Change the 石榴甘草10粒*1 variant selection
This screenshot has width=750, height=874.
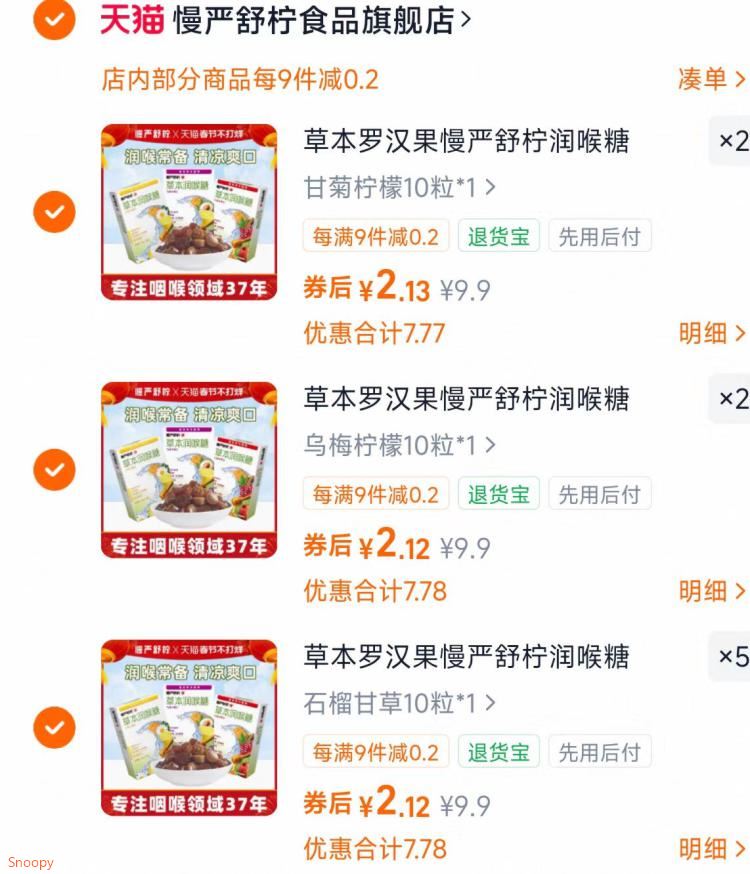tap(399, 703)
